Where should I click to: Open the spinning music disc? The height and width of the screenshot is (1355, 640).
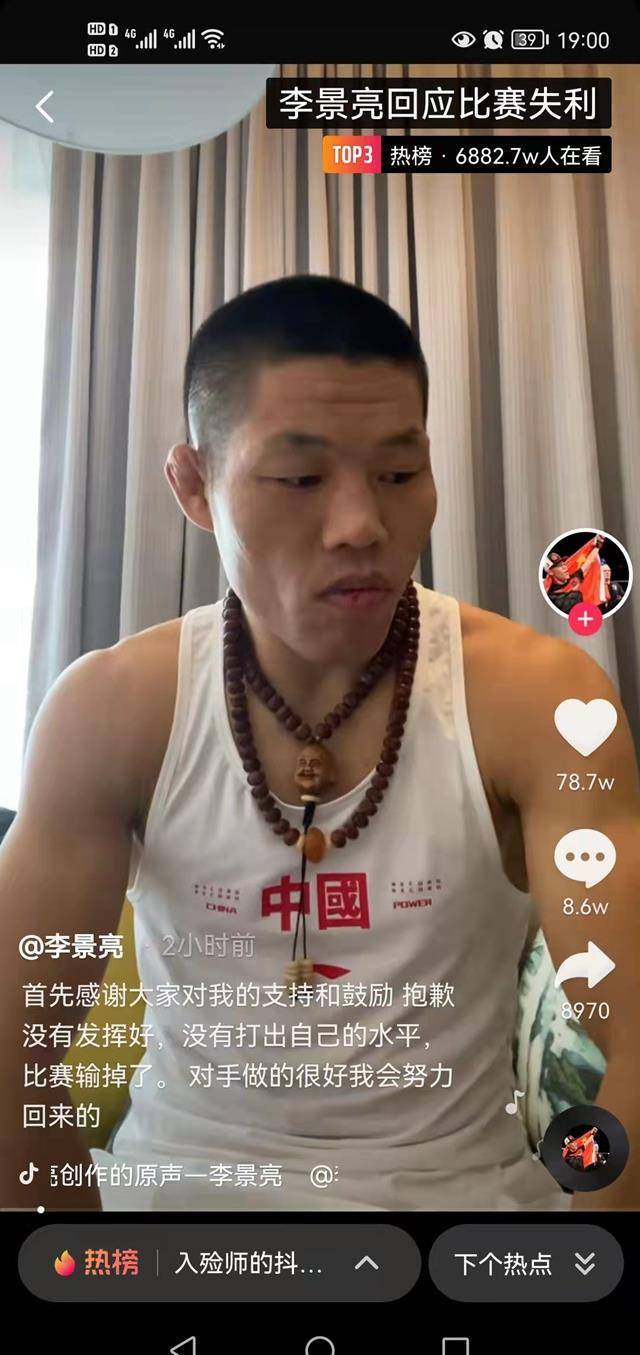pos(584,1149)
